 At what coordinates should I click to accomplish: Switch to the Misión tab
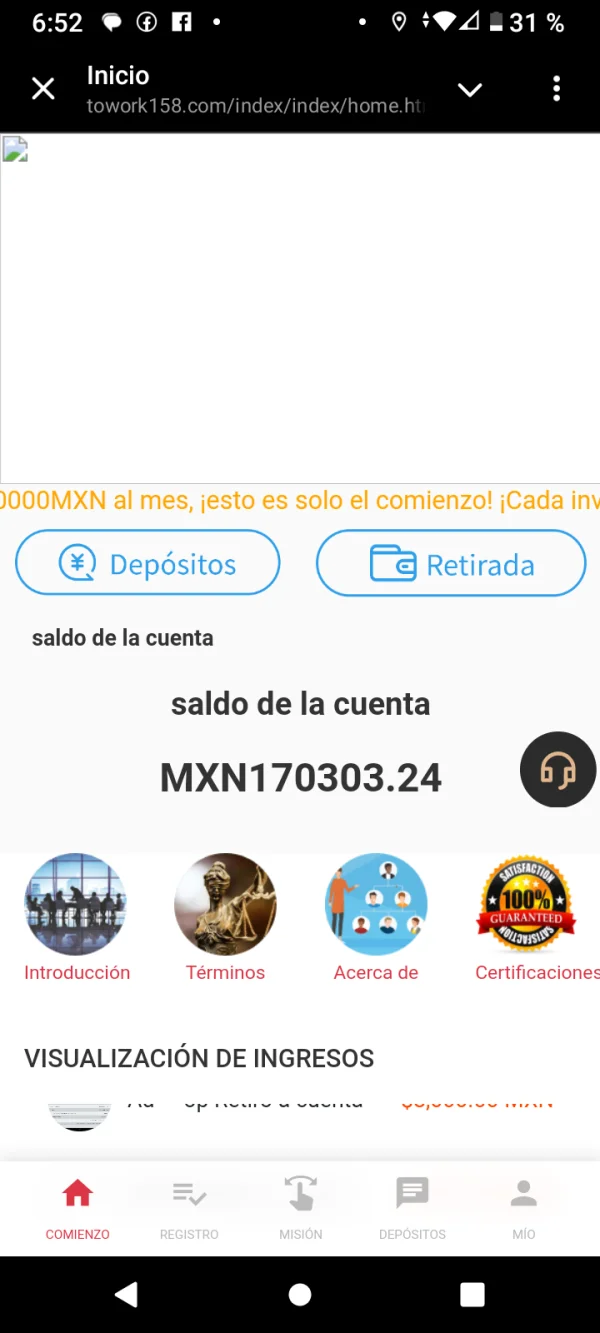point(300,1209)
